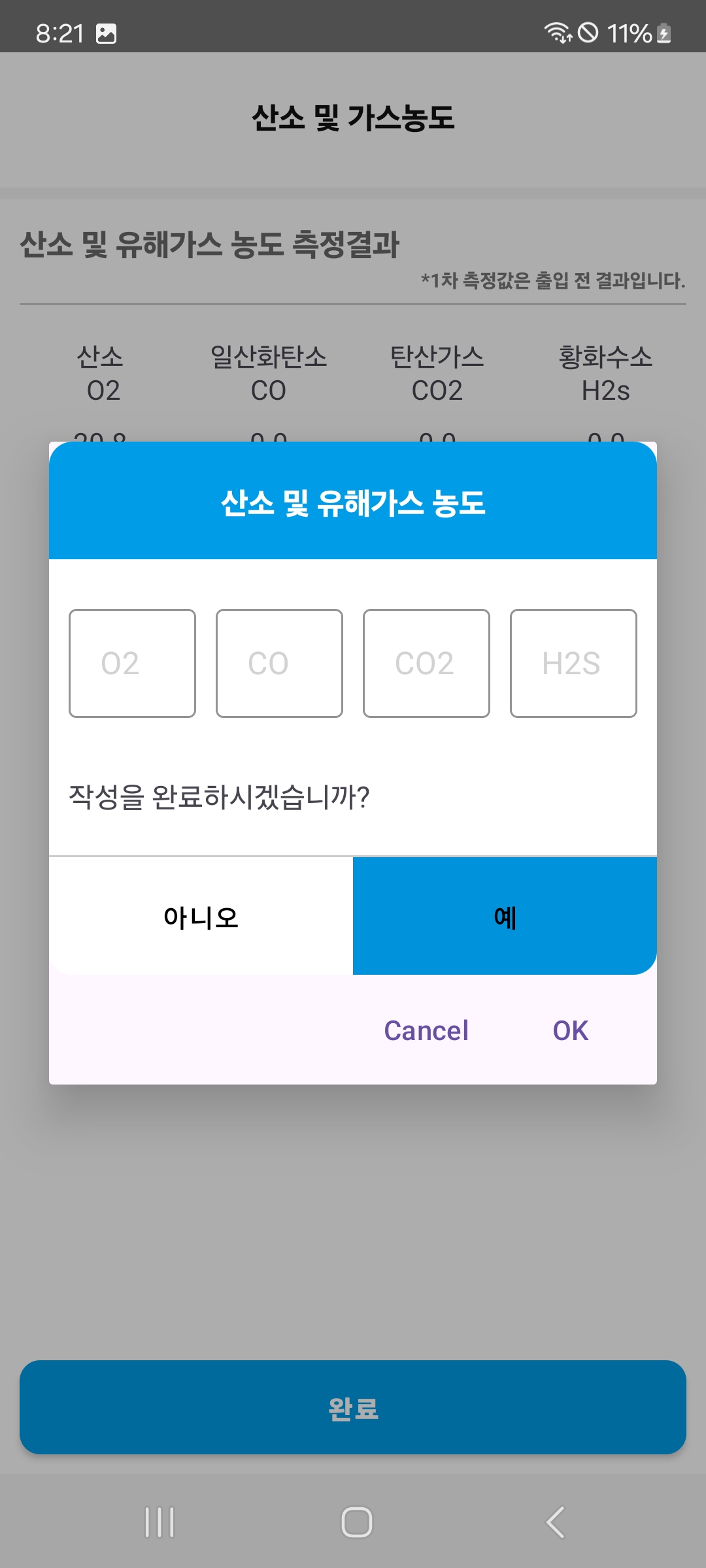
Task: Select the CO input box
Action: coord(279,663)
